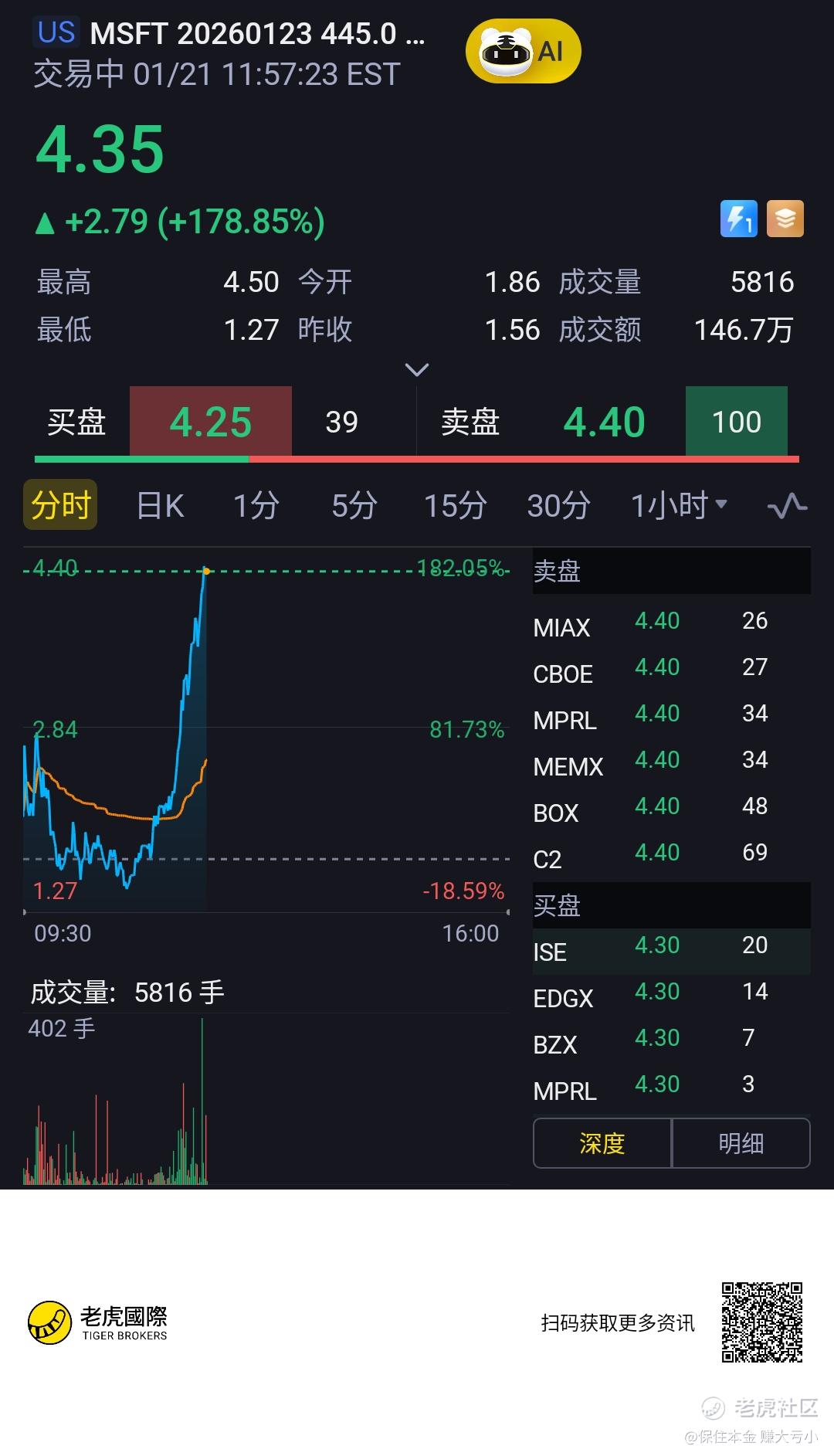Switch to the 5分 chart
This screenshot has height=1456, width=834.
pyautogui.click(x=354, y=506)
